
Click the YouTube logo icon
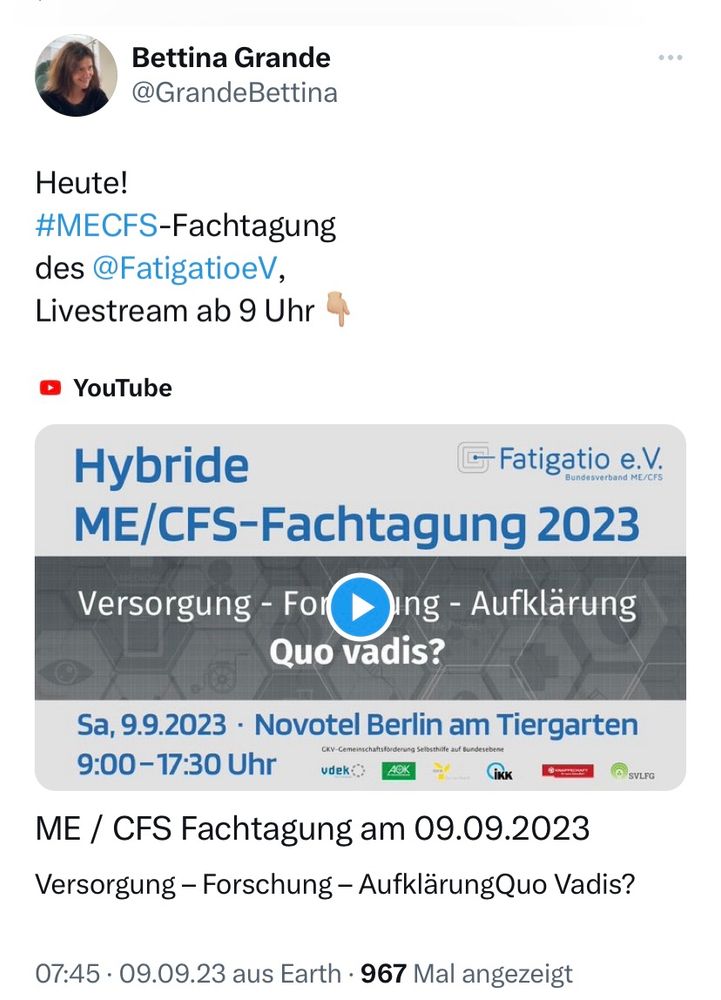50,387
